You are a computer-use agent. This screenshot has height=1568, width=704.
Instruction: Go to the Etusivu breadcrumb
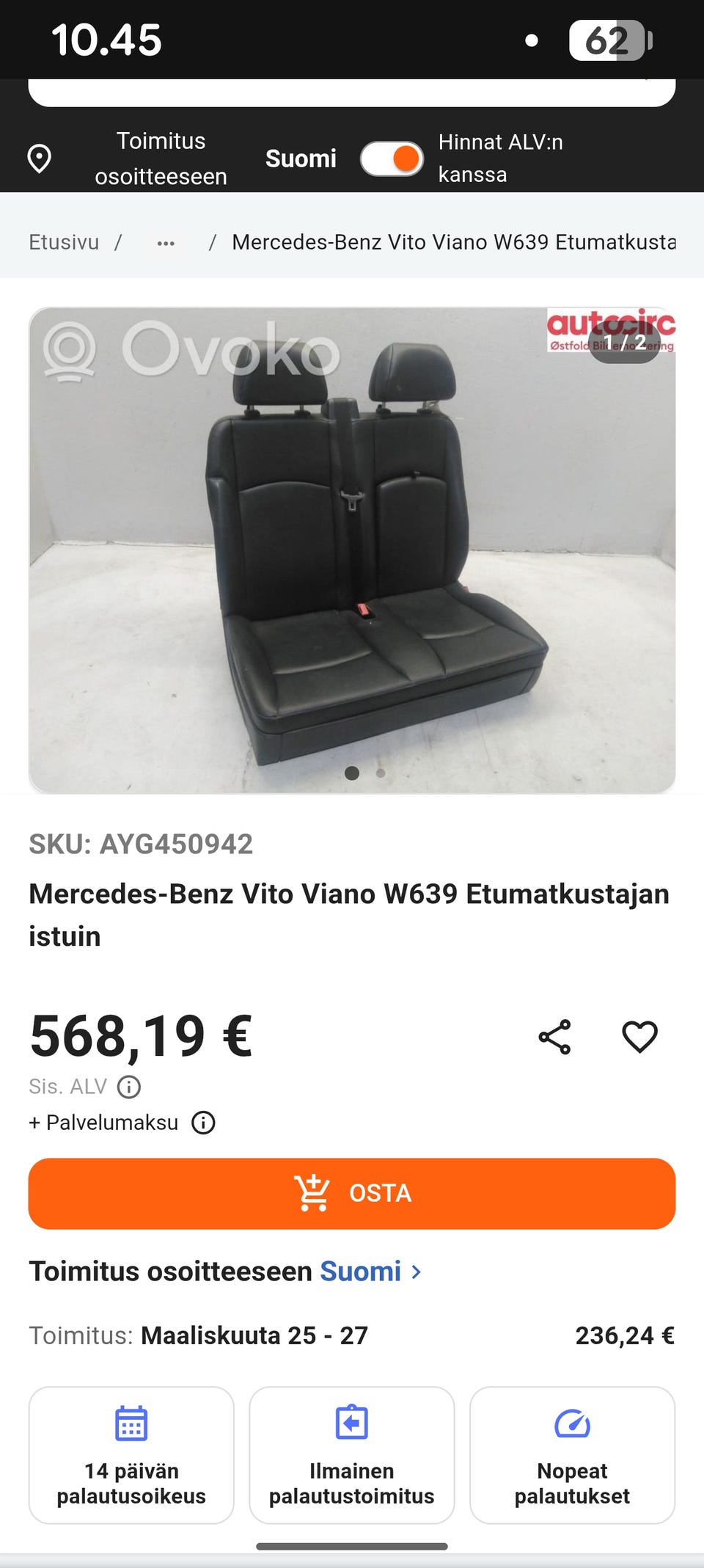click(64, 242)
